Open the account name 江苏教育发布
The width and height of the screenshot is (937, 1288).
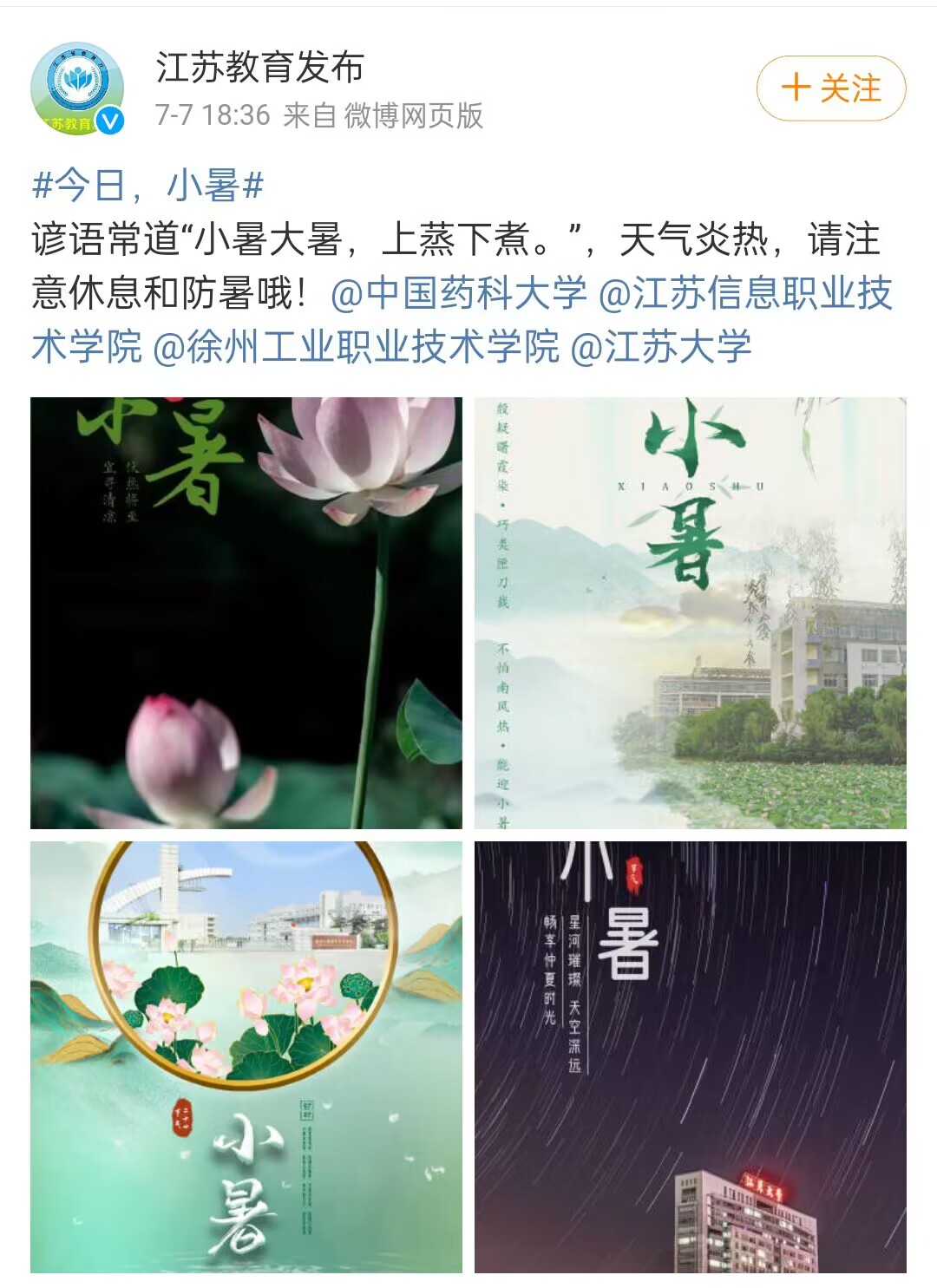pyautogui.click(x=259, y=68)
